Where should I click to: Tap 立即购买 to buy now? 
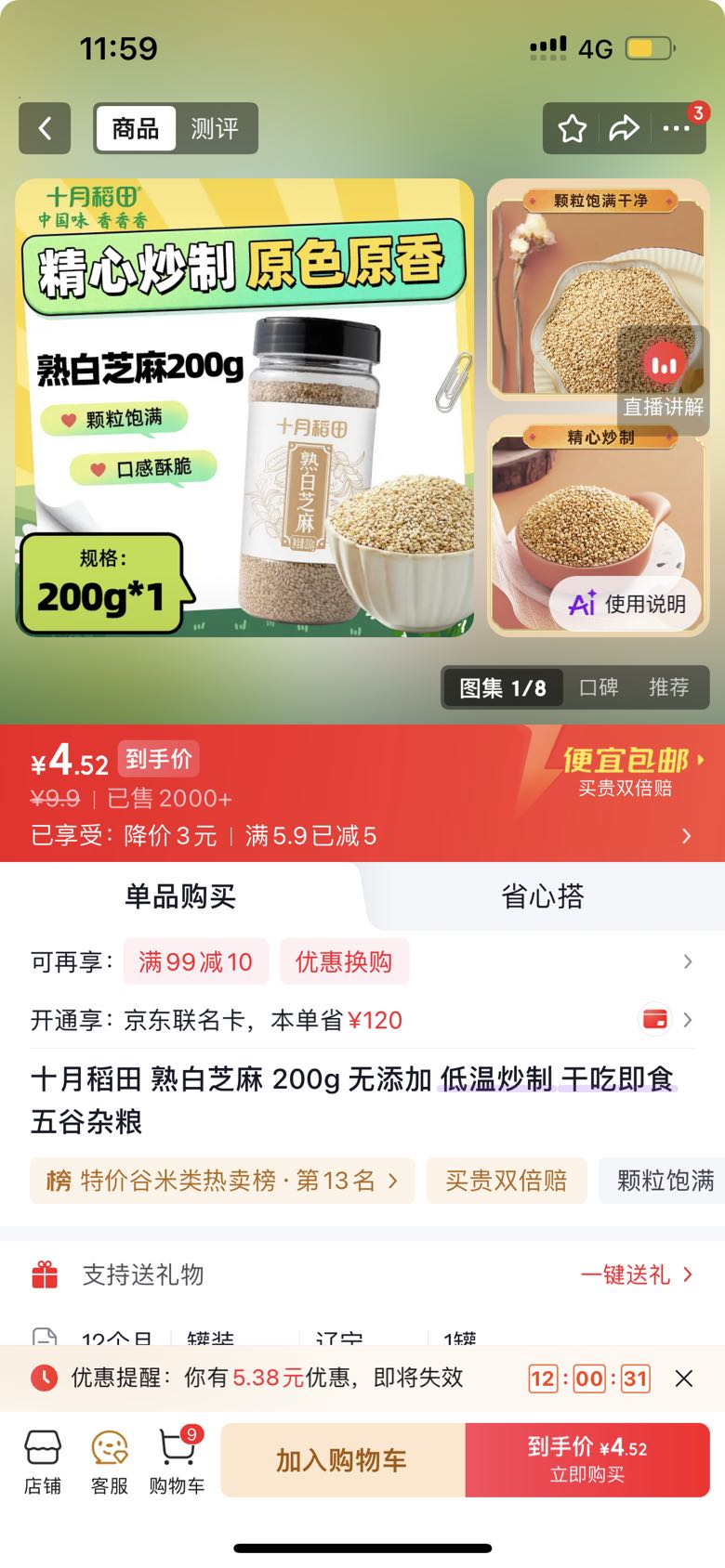(587, 1460)
